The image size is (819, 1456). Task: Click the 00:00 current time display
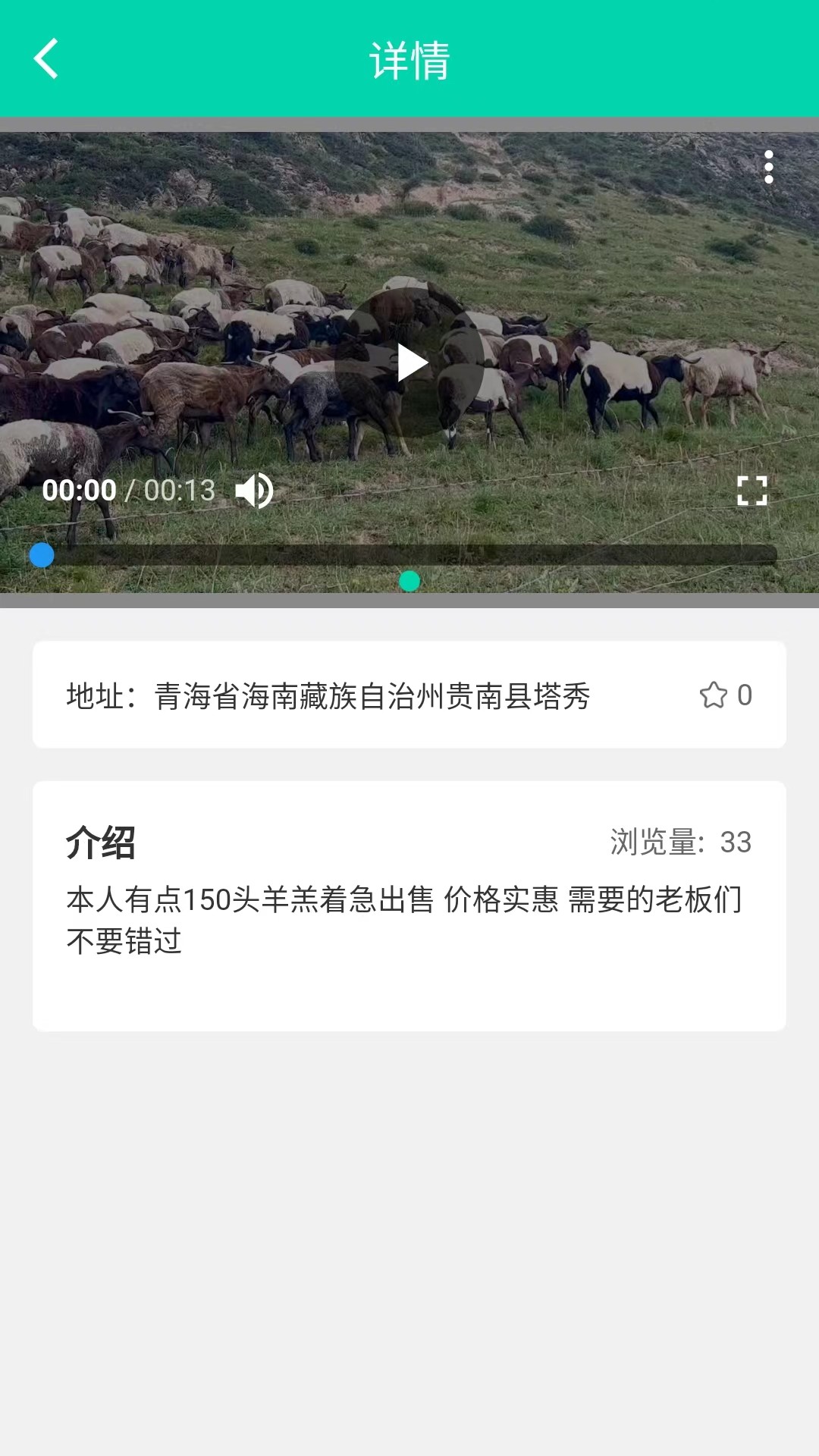pyautogui.click(x=79, y=491)
